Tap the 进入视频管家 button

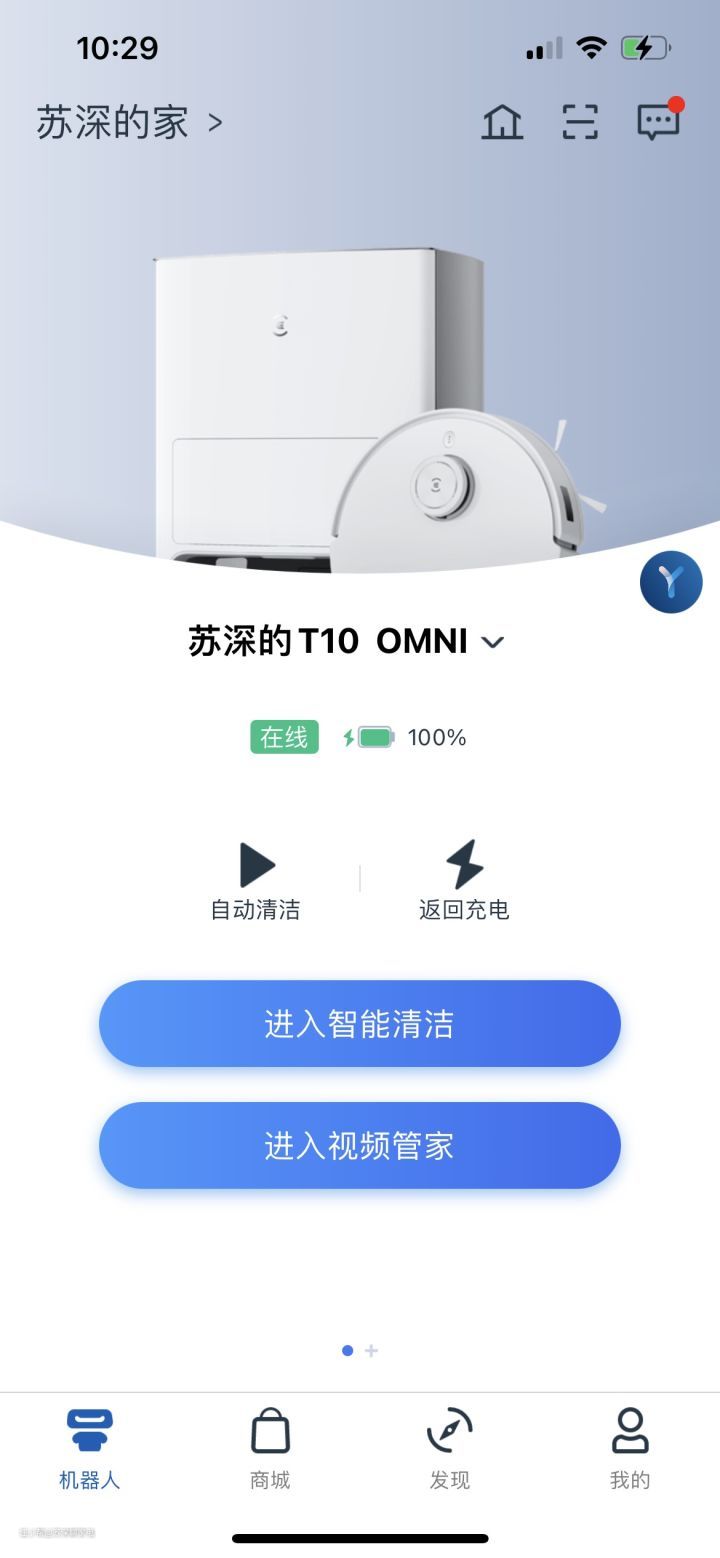pos(360,1146)
